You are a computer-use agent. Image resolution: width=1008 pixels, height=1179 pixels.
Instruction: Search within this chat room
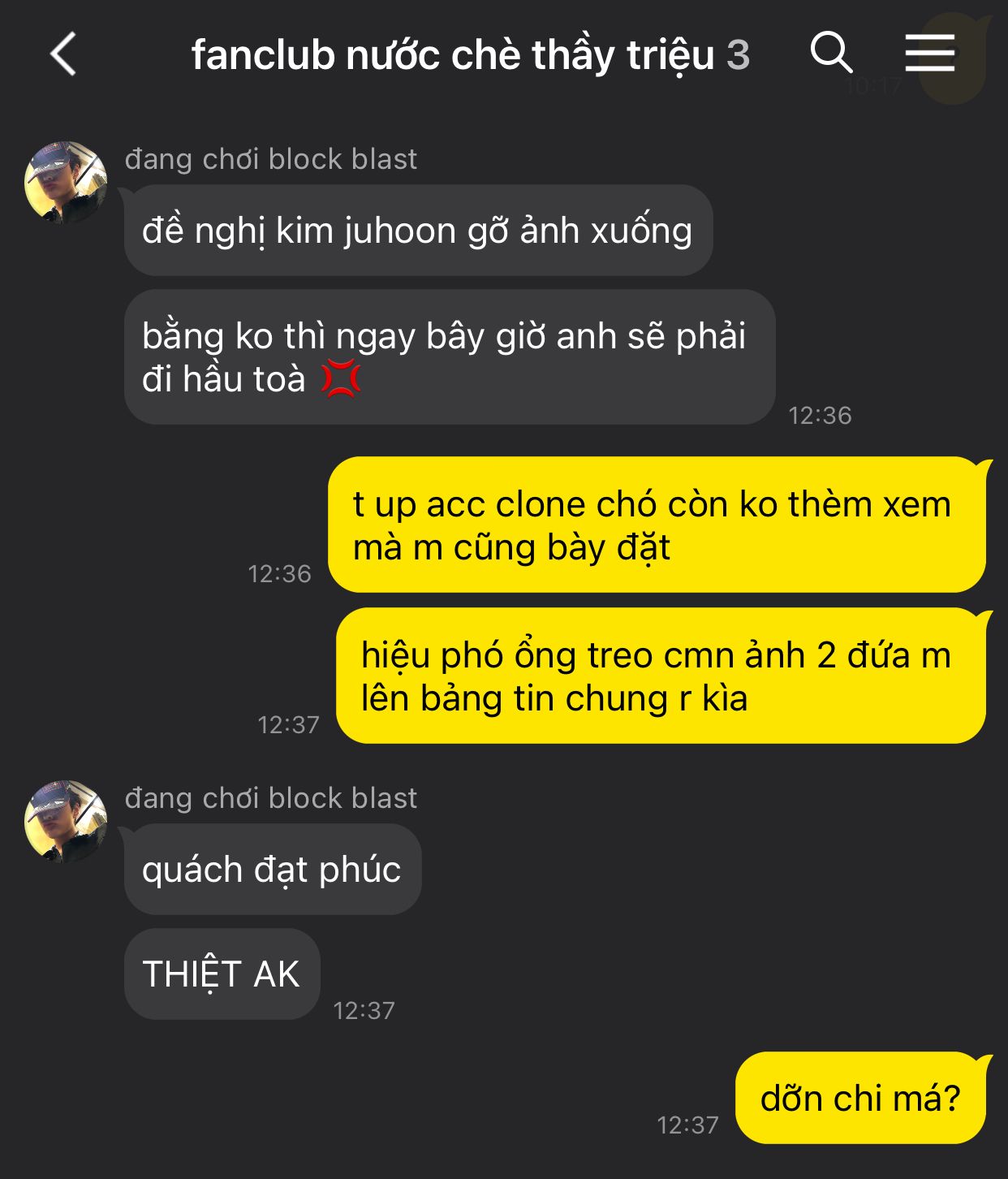tap(832, 54)
